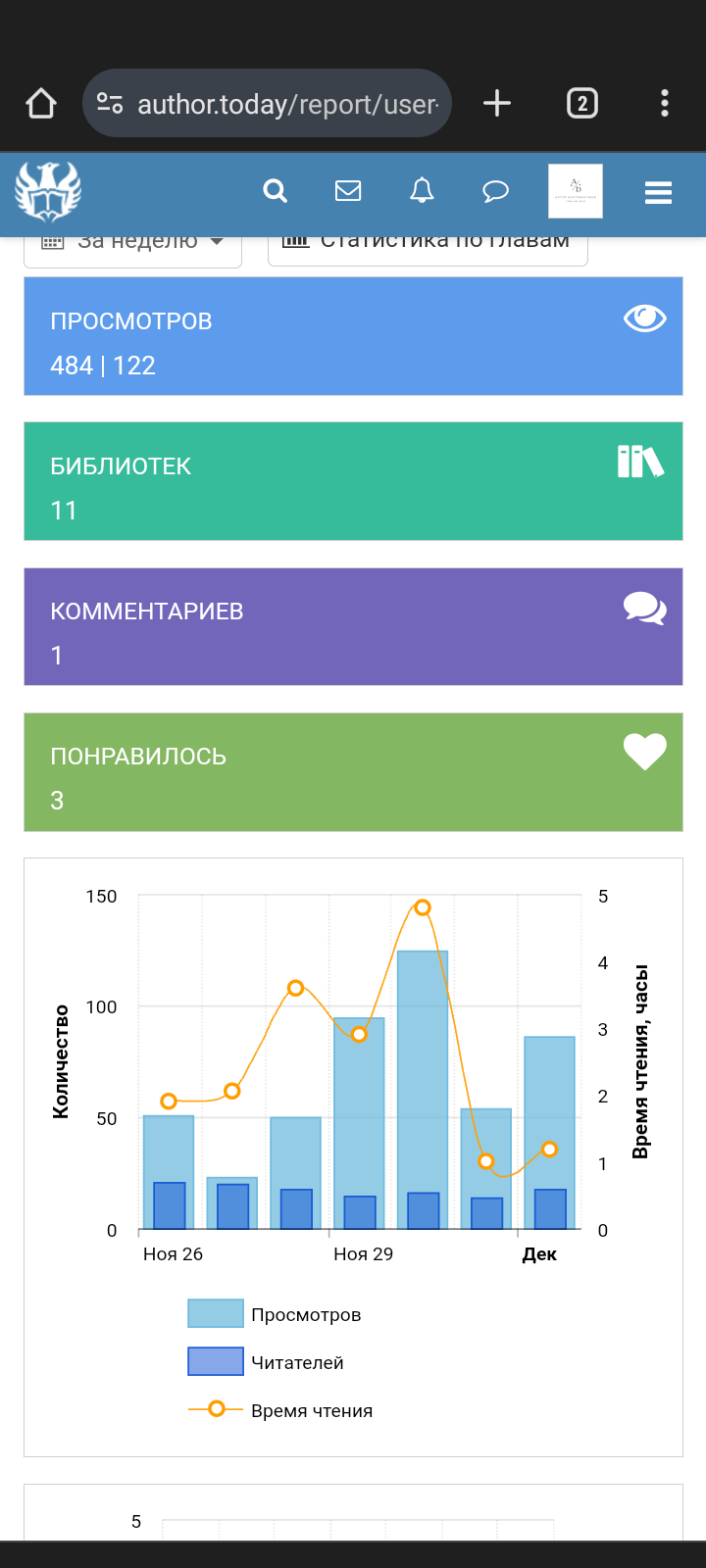
Task: Open the user profile avatar
Action: (576, 190)
